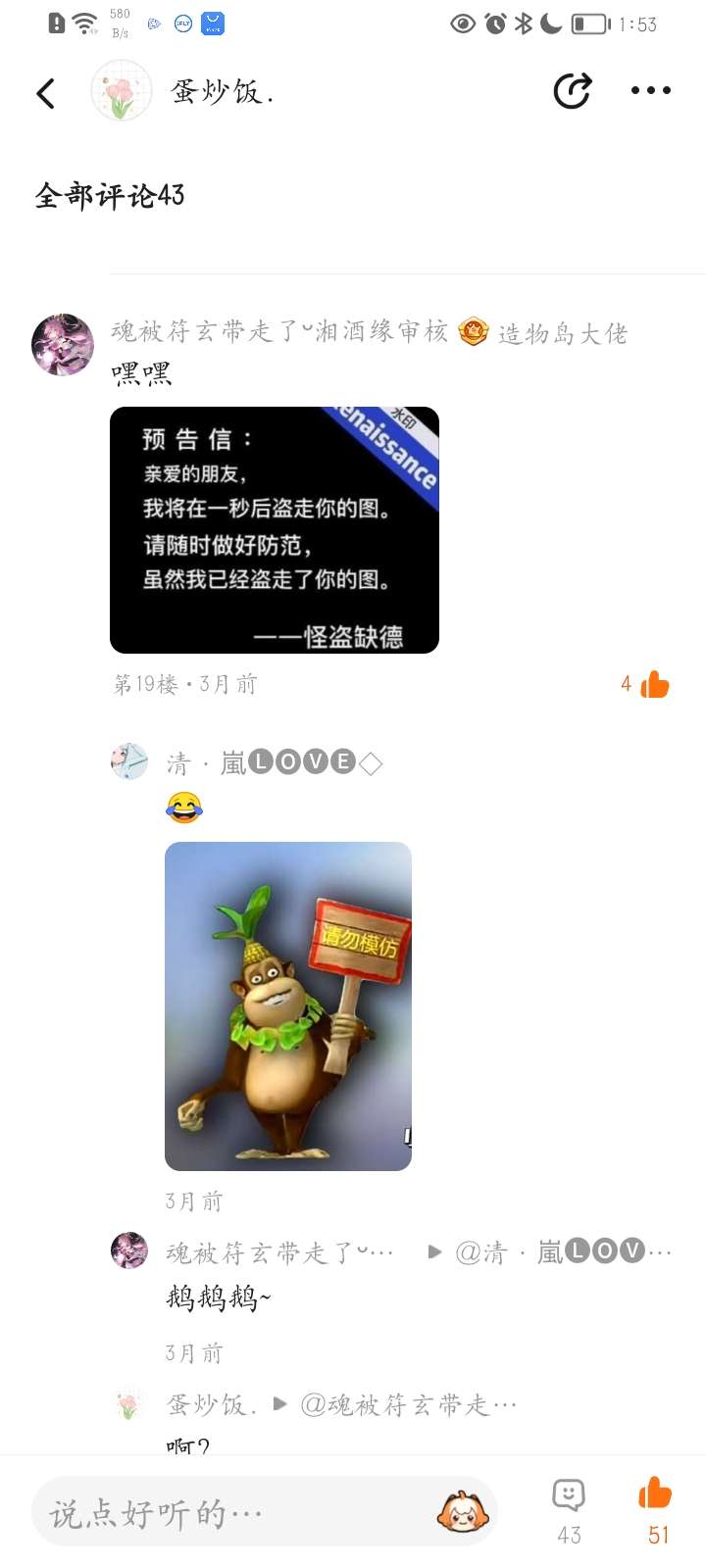Viewport: 706px width, 1568px height.
Task: Go back with the top-left arrow
Action: 46,93
